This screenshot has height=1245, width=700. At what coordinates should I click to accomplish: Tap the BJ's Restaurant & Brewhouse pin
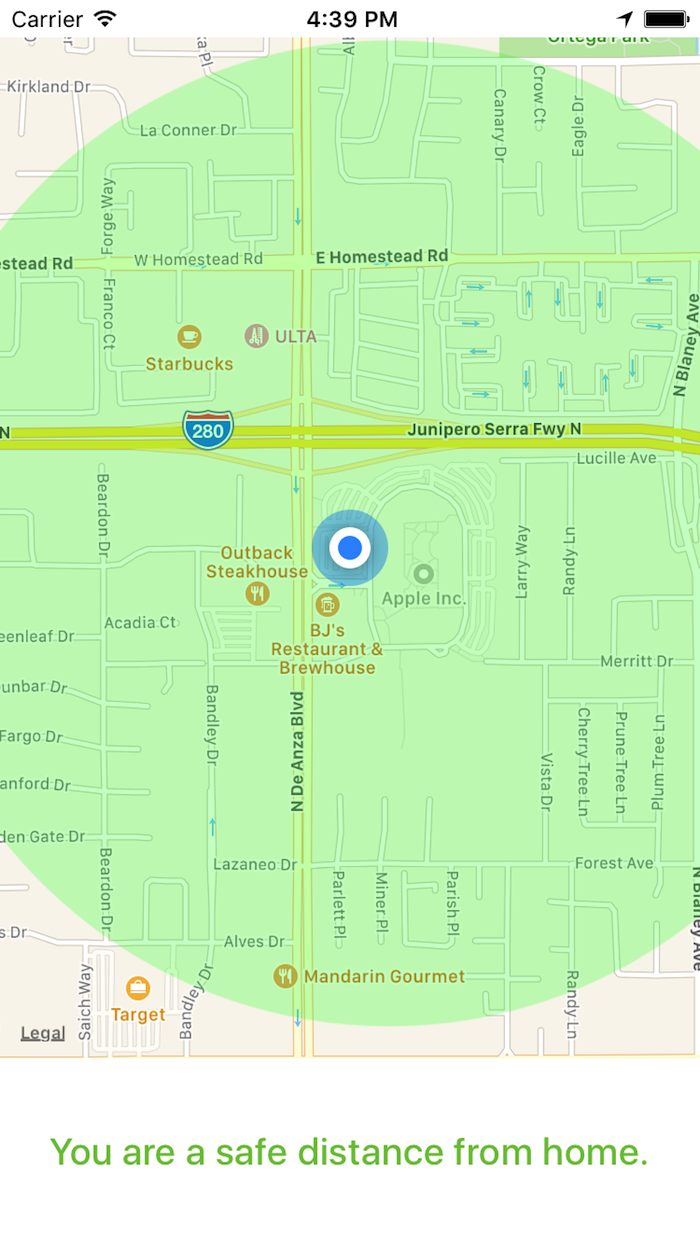[327, 604]
